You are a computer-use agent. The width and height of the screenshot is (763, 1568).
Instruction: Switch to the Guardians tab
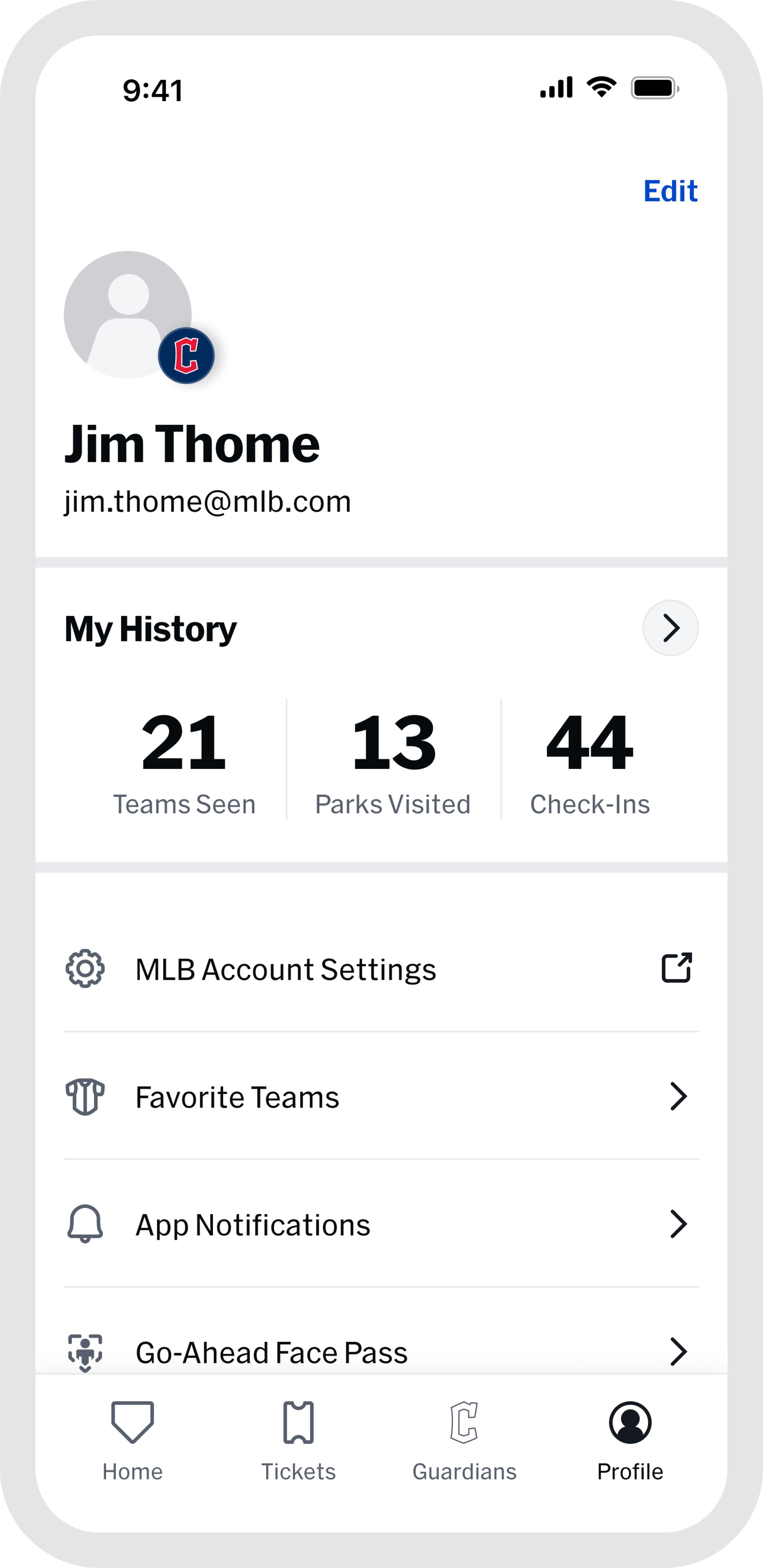464,1440
